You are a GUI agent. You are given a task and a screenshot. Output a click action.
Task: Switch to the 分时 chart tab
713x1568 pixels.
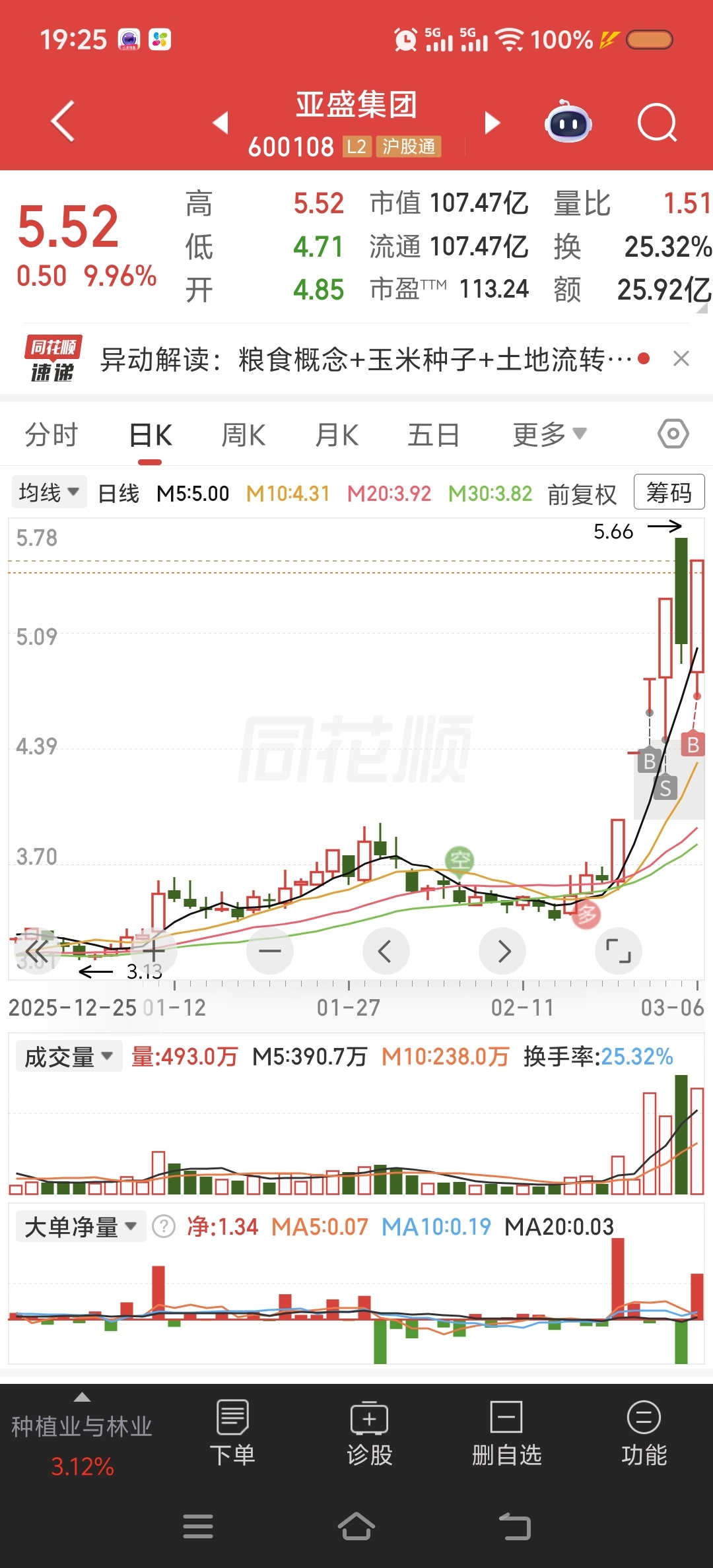[x=51, y=436]
